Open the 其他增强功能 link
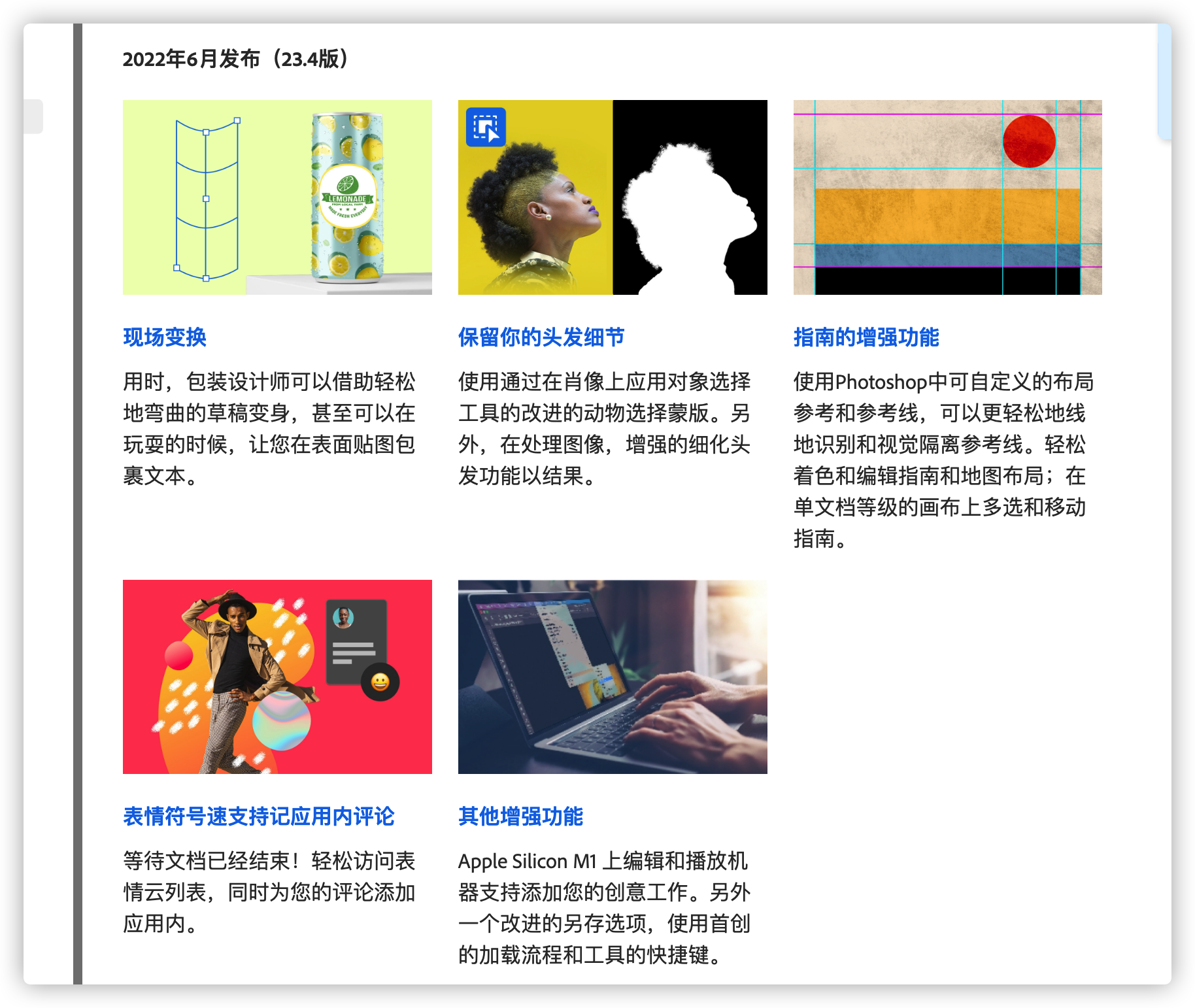This screenshot has height=1008, width=1195. click(520, 816)
